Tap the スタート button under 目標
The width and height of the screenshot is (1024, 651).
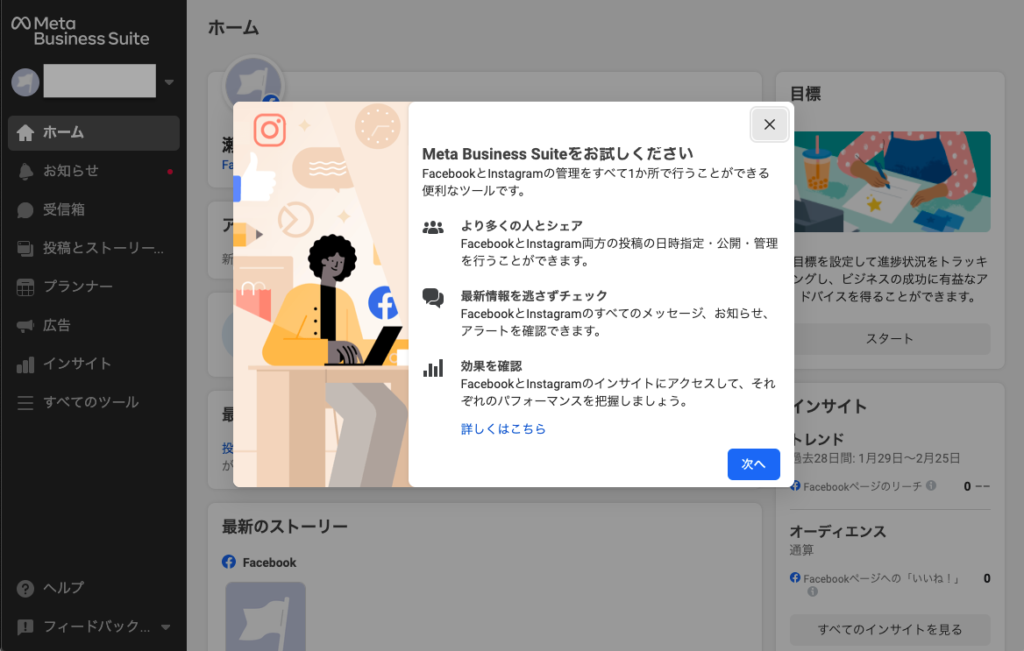pyautogui.click(x=889, y=338)
